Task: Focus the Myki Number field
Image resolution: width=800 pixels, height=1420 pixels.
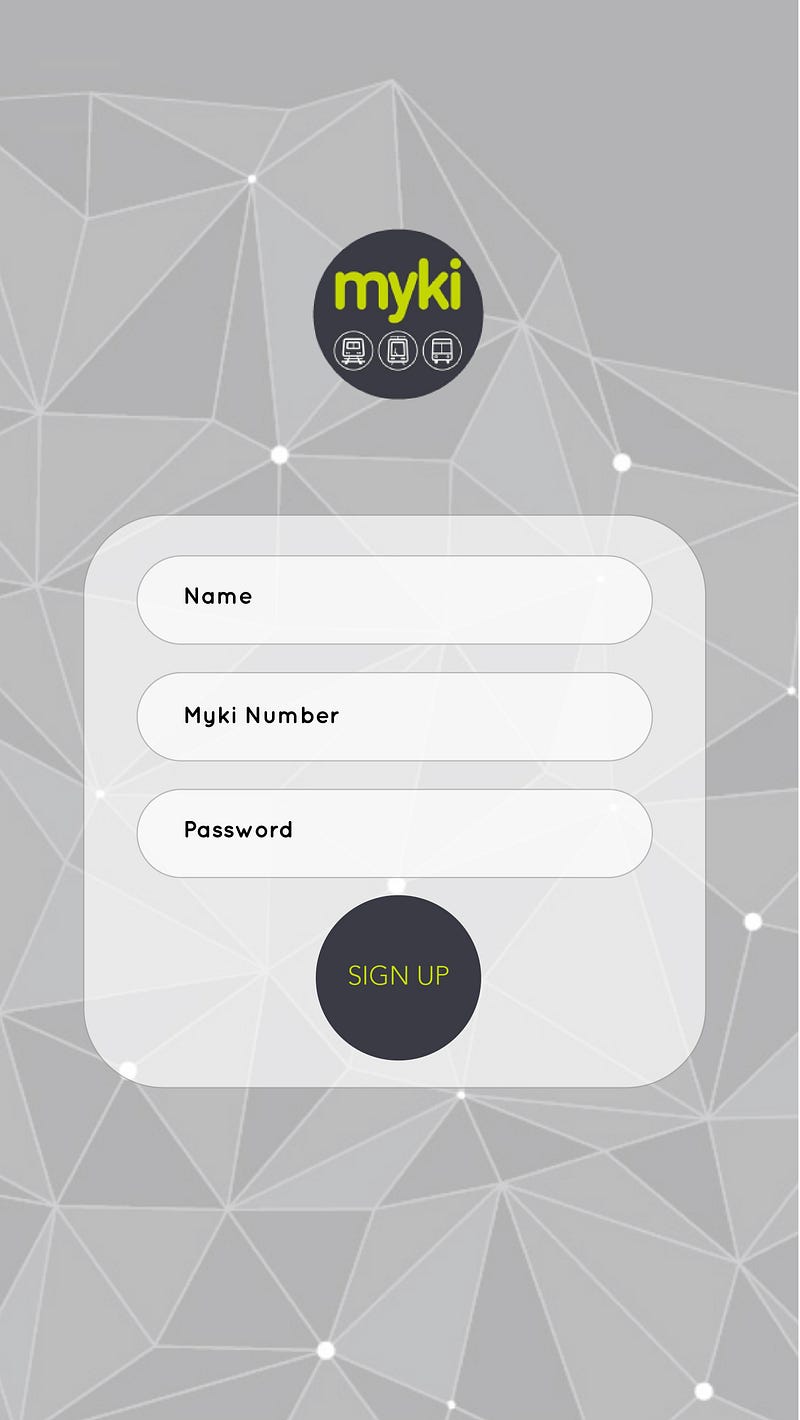Action: pos(394,716)
